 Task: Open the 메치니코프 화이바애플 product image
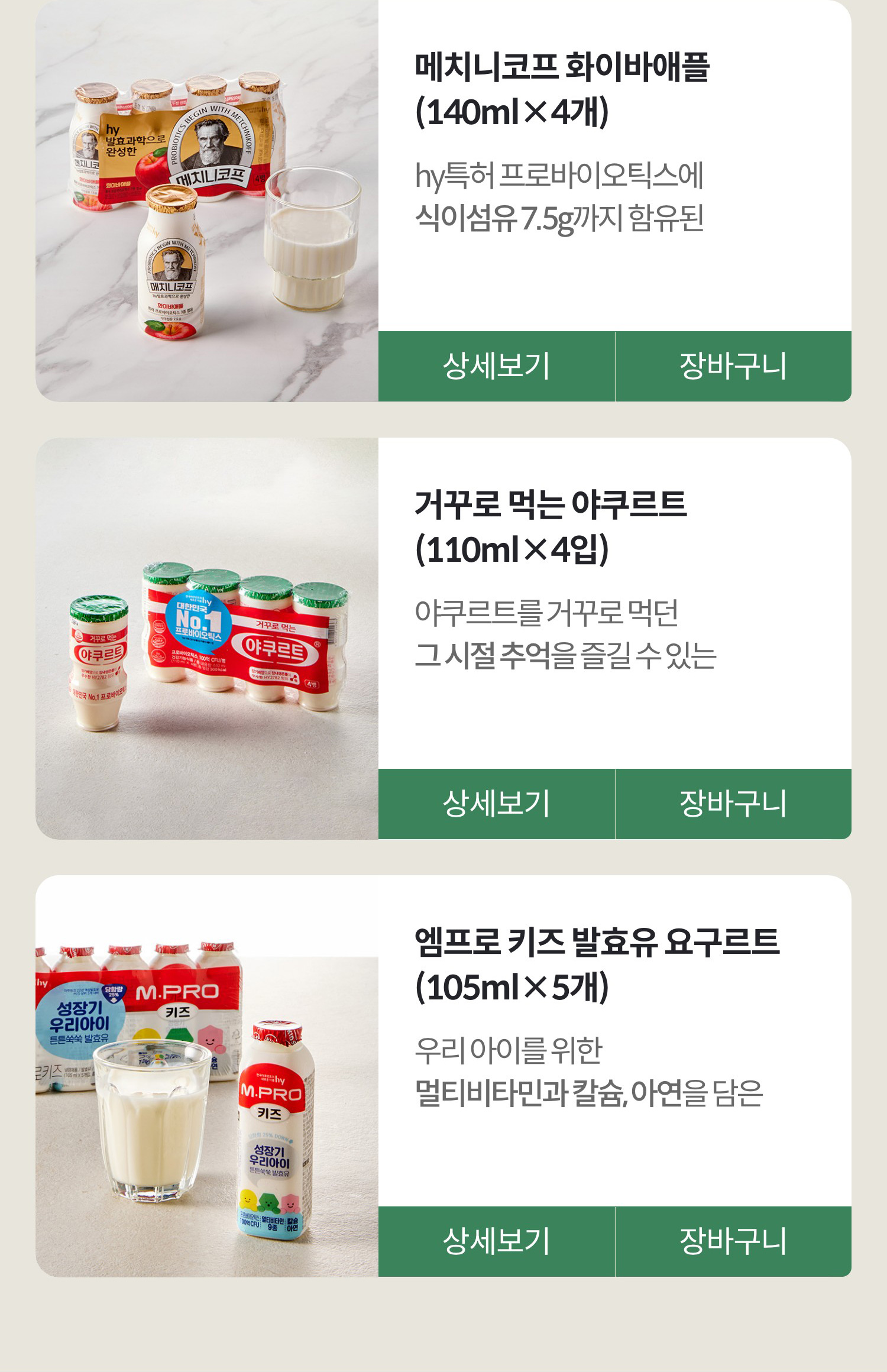(207, 201)
